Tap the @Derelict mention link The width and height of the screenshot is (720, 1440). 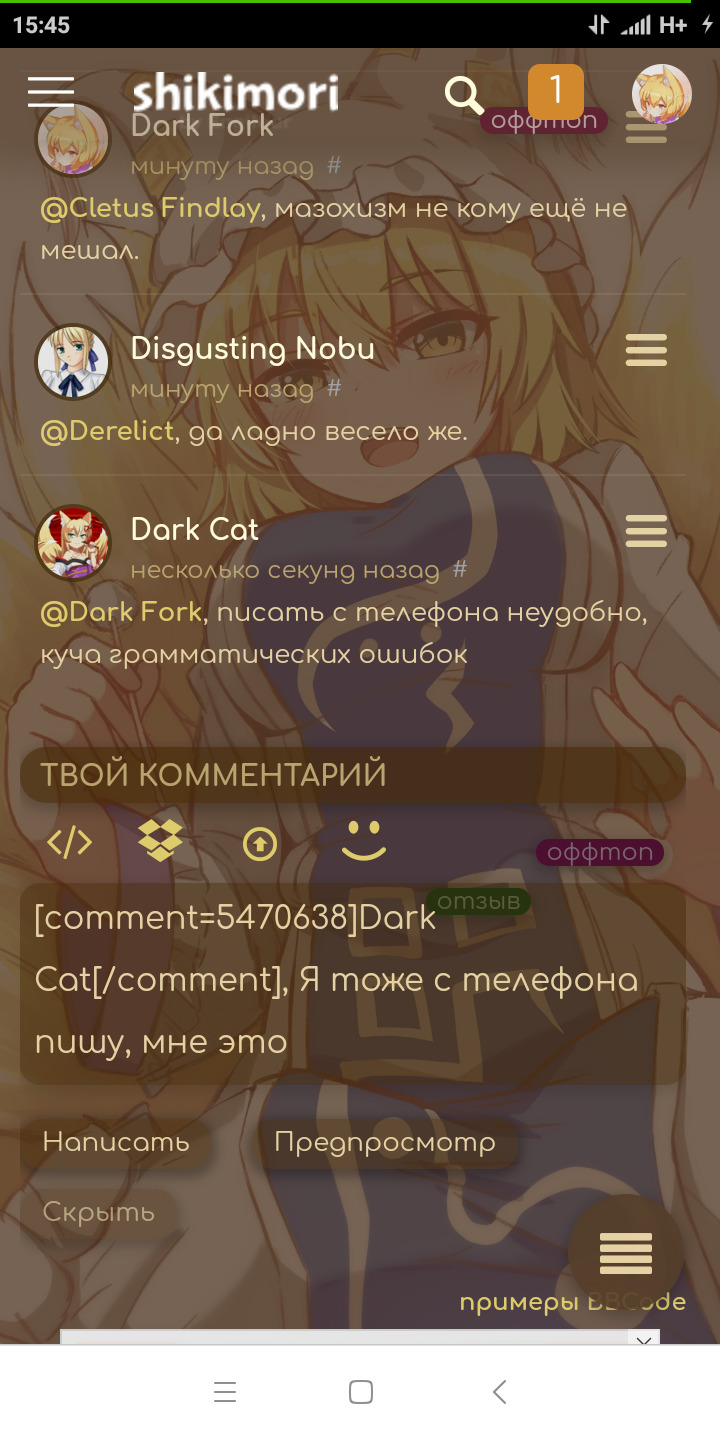click(x=108, y=432)
